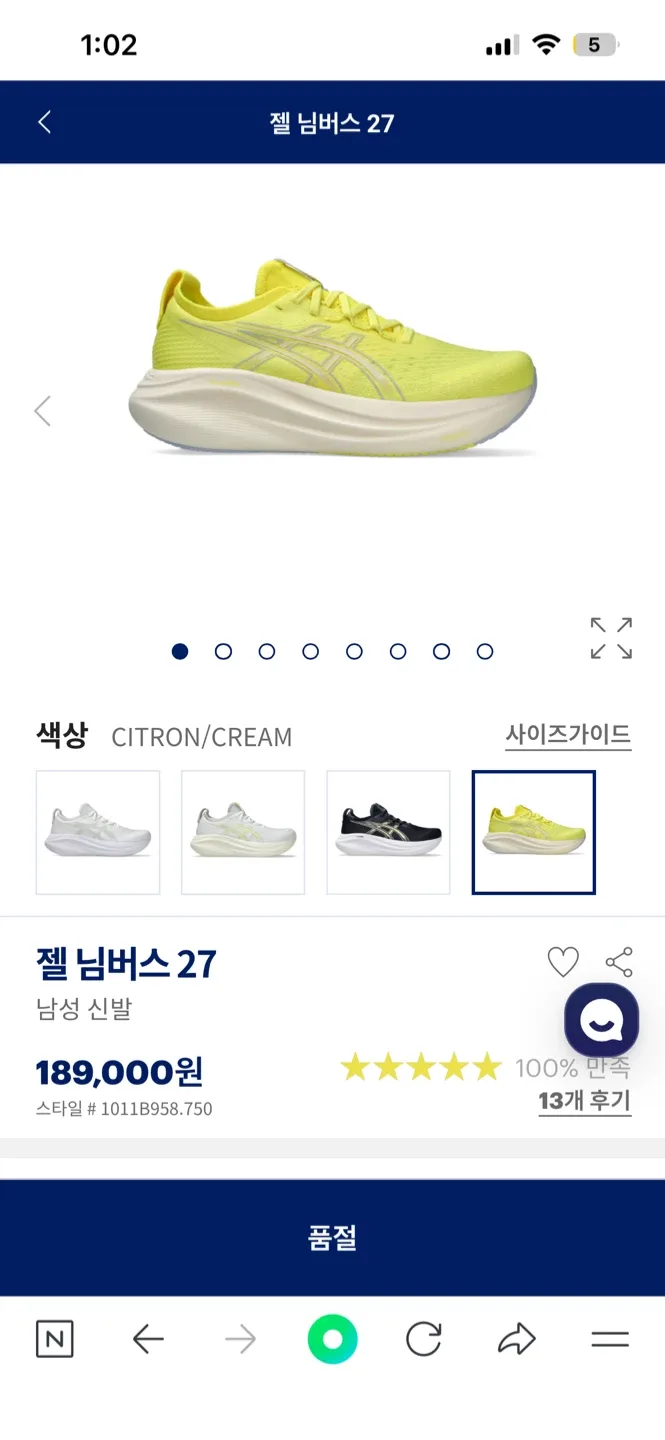Open the 사이즈가이드 link

(x=568, y=735)
